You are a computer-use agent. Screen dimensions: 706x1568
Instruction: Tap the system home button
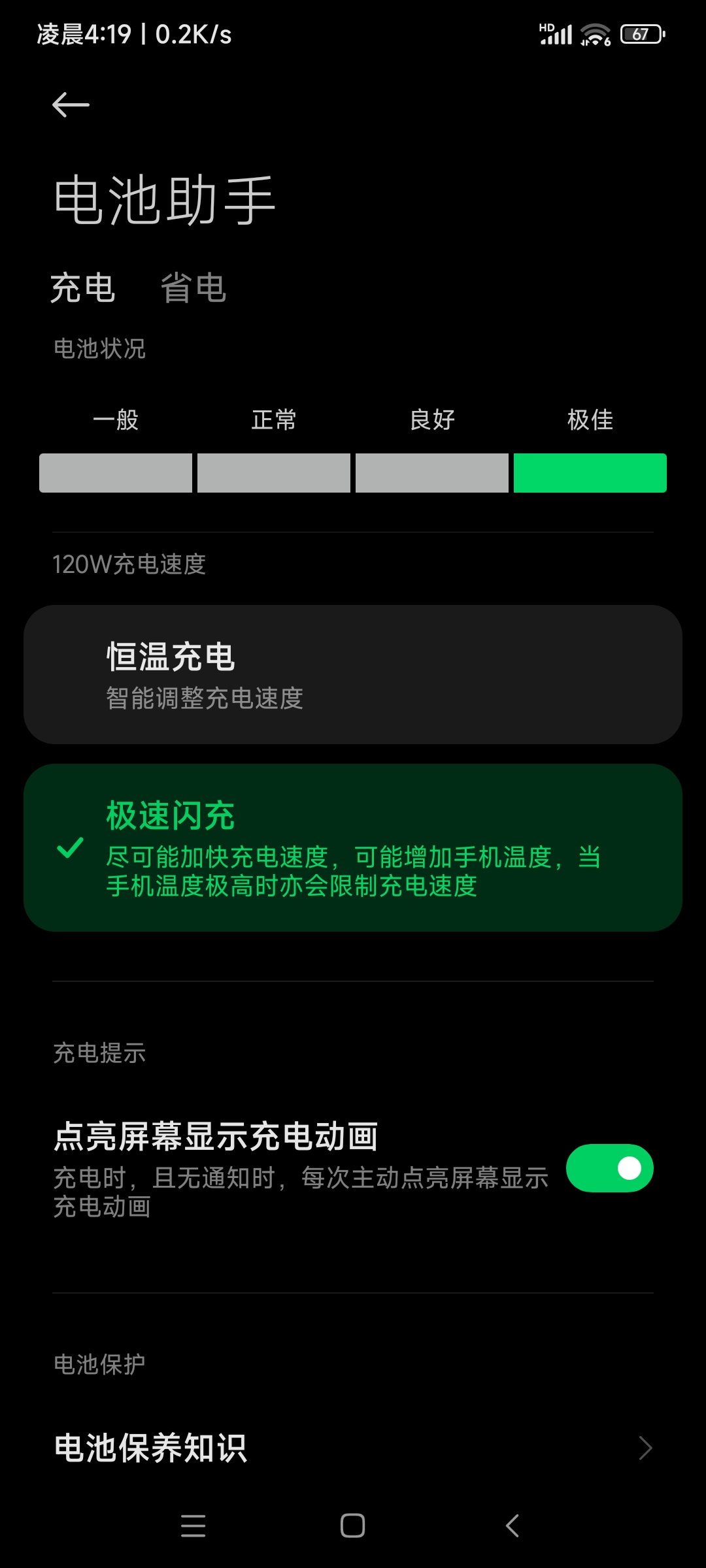click(352, 1526)
